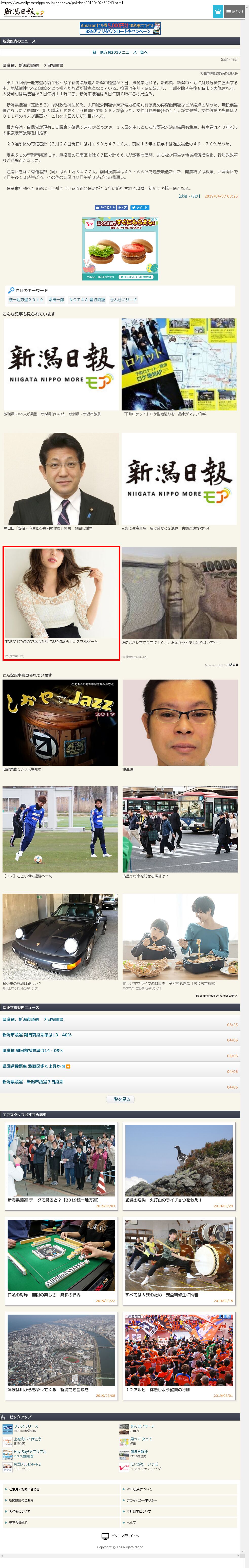This screenshot has height=1568, width=249.
Task: Open the にいがた、いっぽ crowdfunding link
Action: point(145,1466)
